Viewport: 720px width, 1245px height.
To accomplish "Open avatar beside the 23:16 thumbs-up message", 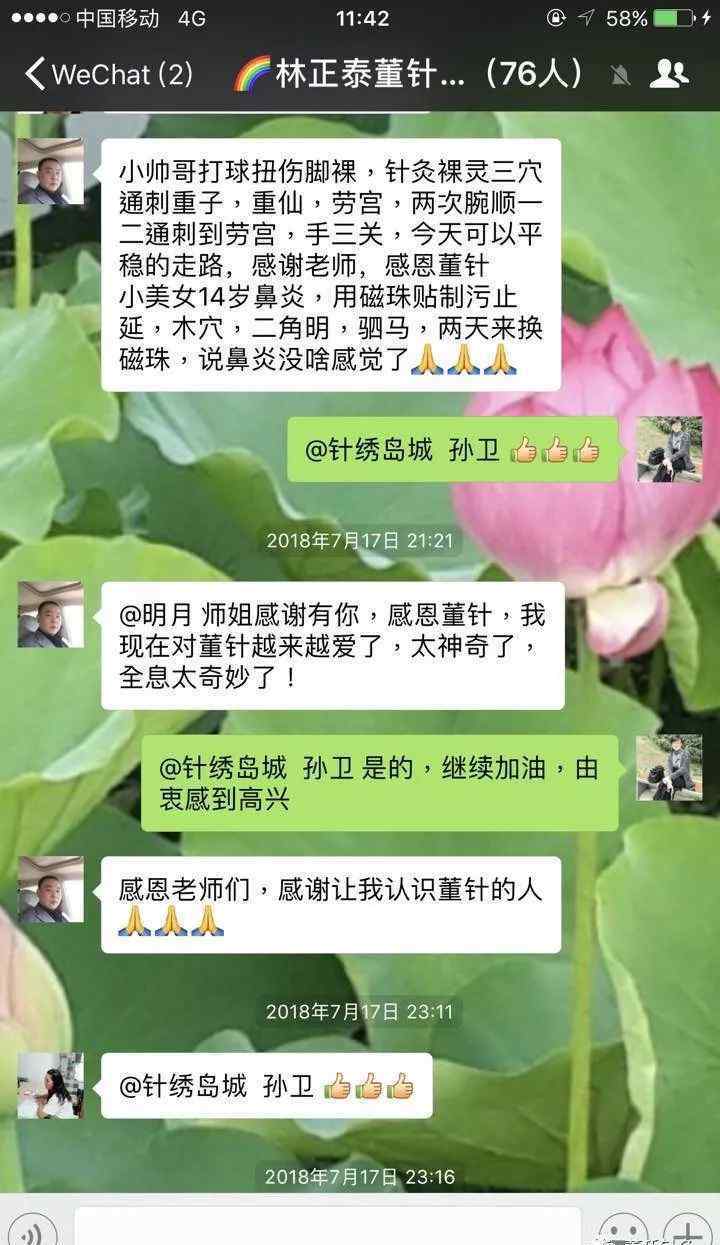I will pos(50,1085).
